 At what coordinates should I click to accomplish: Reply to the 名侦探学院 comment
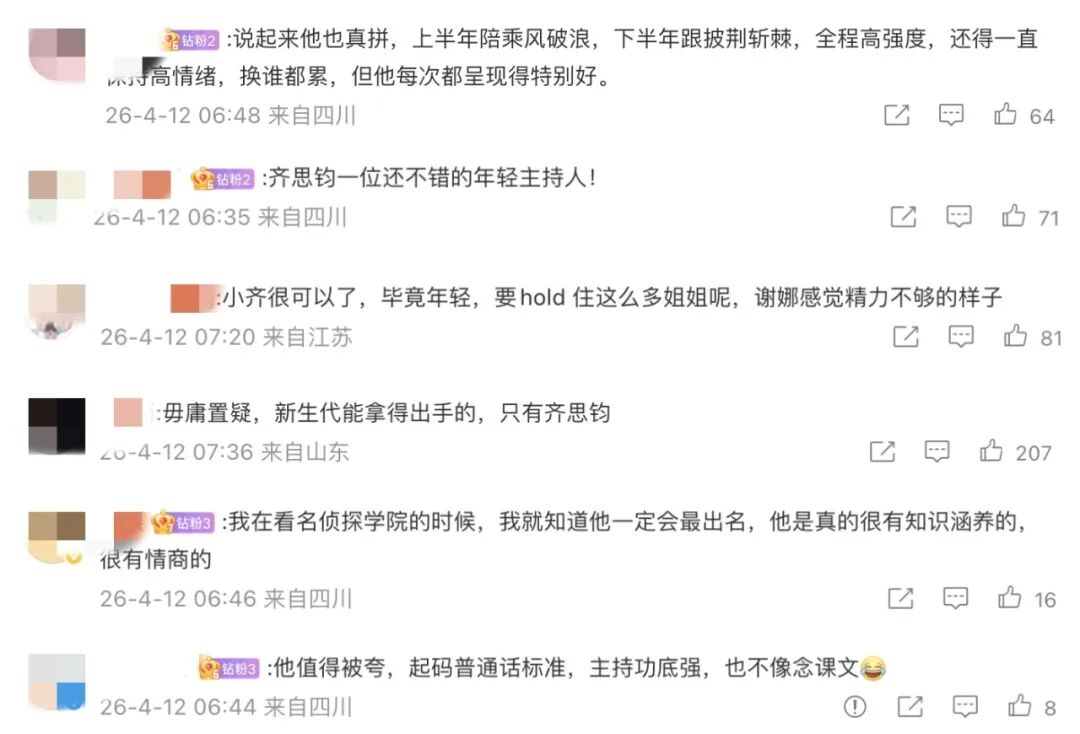[x=955, y=599]
